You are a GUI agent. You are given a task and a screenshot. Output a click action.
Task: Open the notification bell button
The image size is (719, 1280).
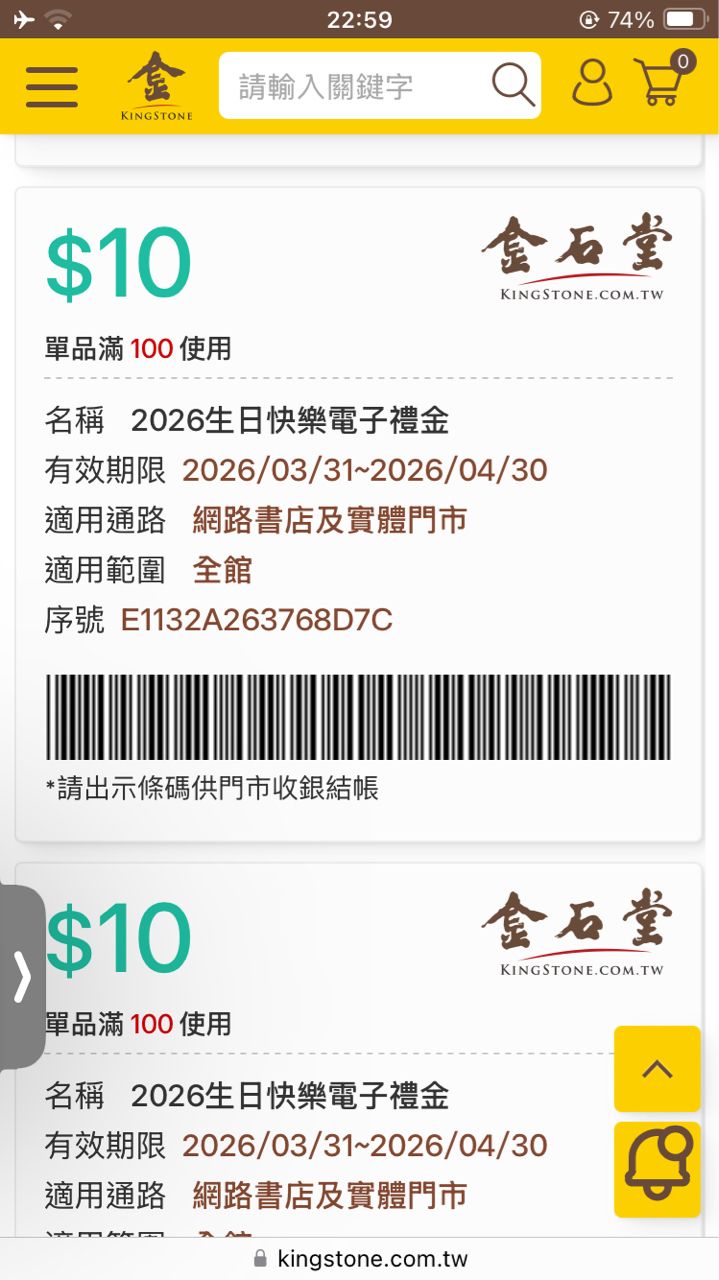657,1167
